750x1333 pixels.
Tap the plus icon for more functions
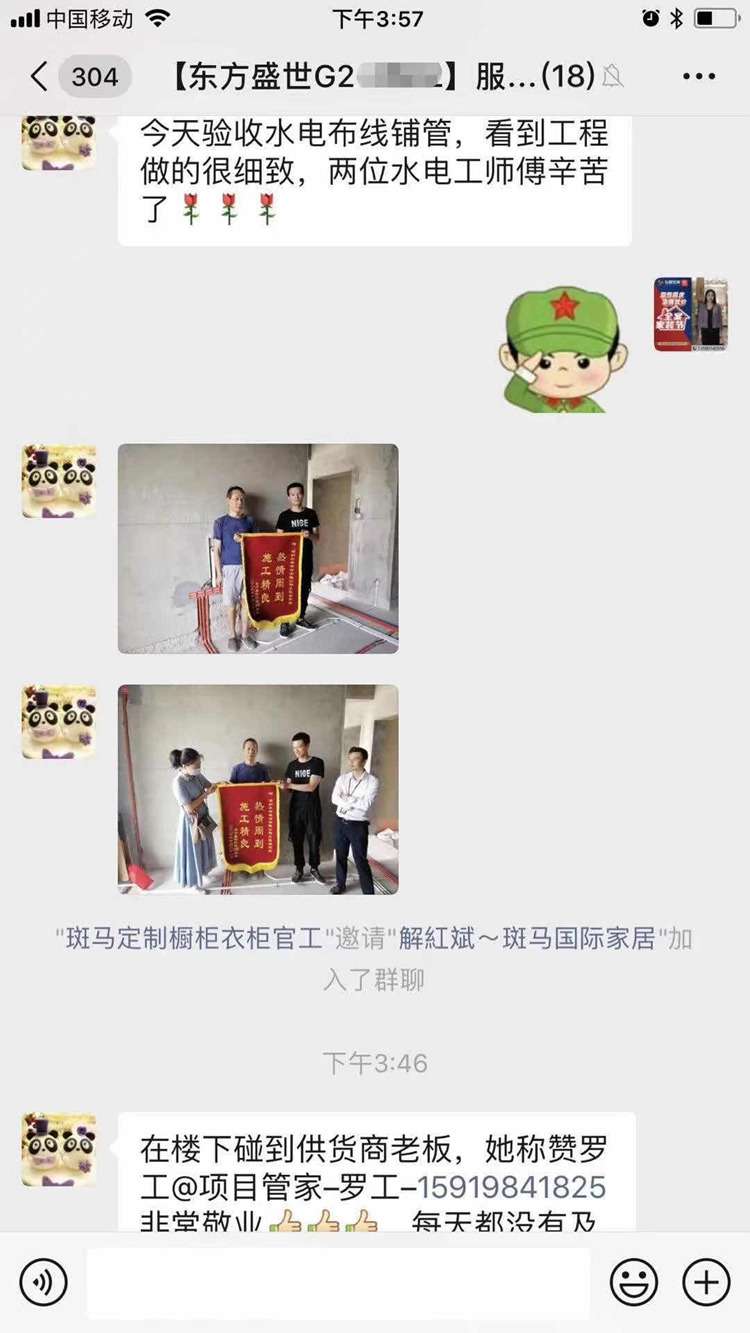[705, 1283]
